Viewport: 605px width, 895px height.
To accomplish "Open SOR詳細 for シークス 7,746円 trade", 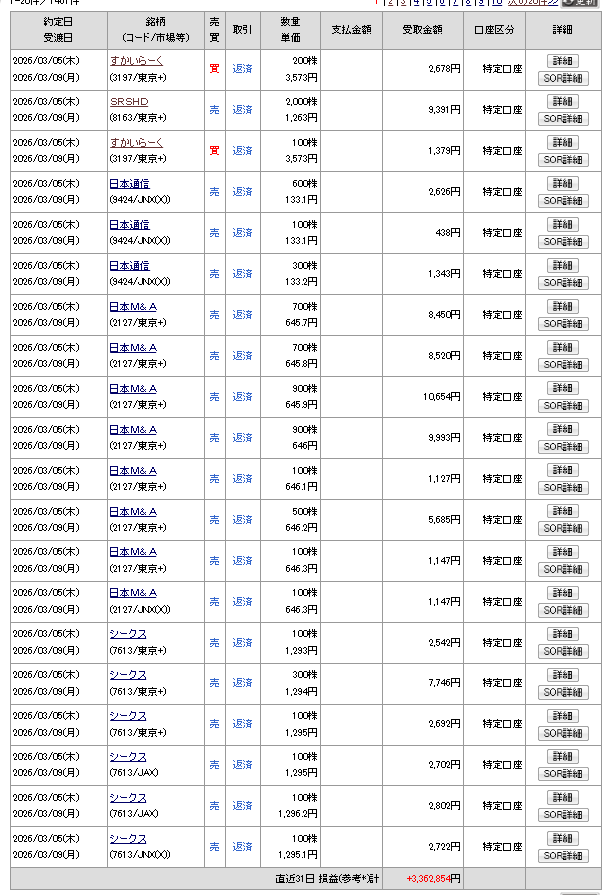I will (x=563, y=692).
